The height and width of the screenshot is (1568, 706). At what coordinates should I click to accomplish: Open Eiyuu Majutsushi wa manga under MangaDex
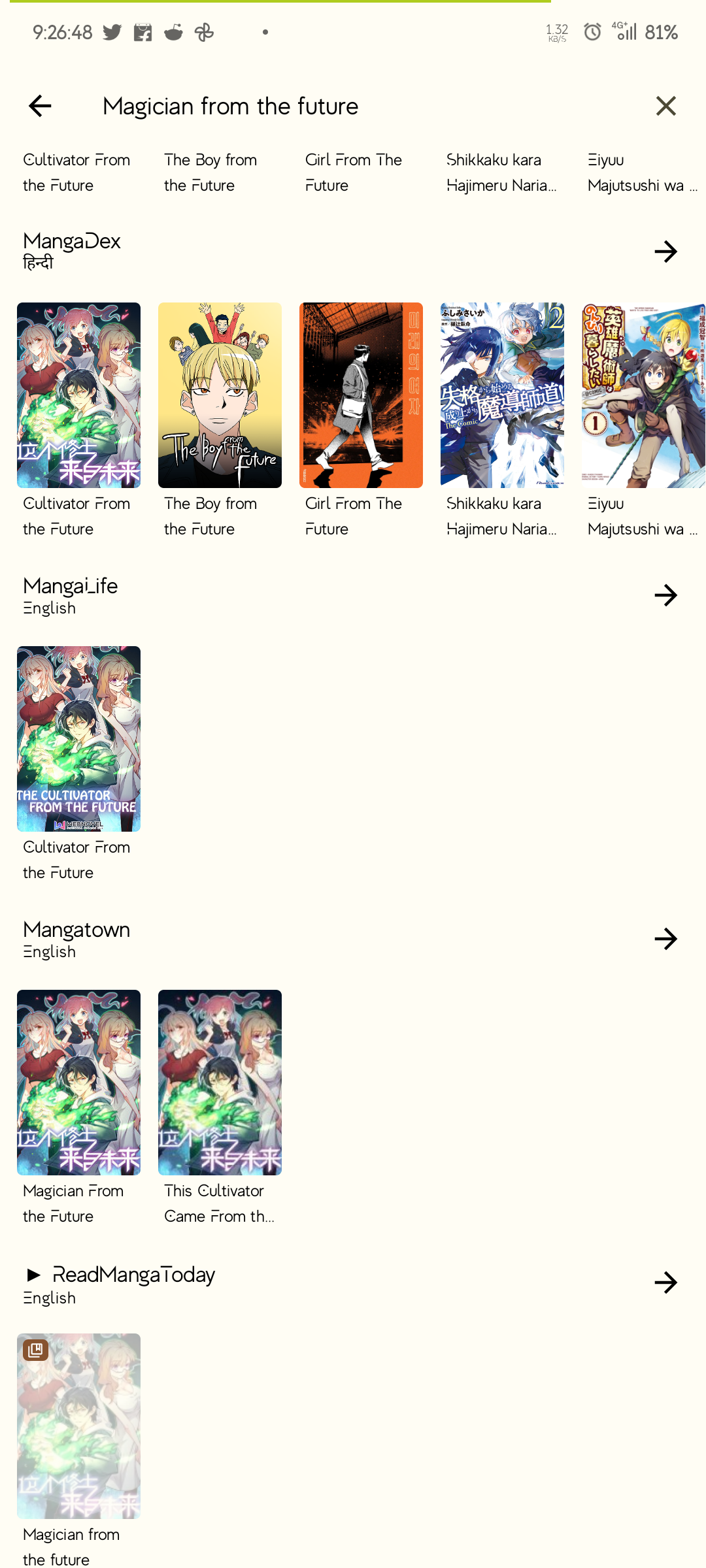point(643,395)
